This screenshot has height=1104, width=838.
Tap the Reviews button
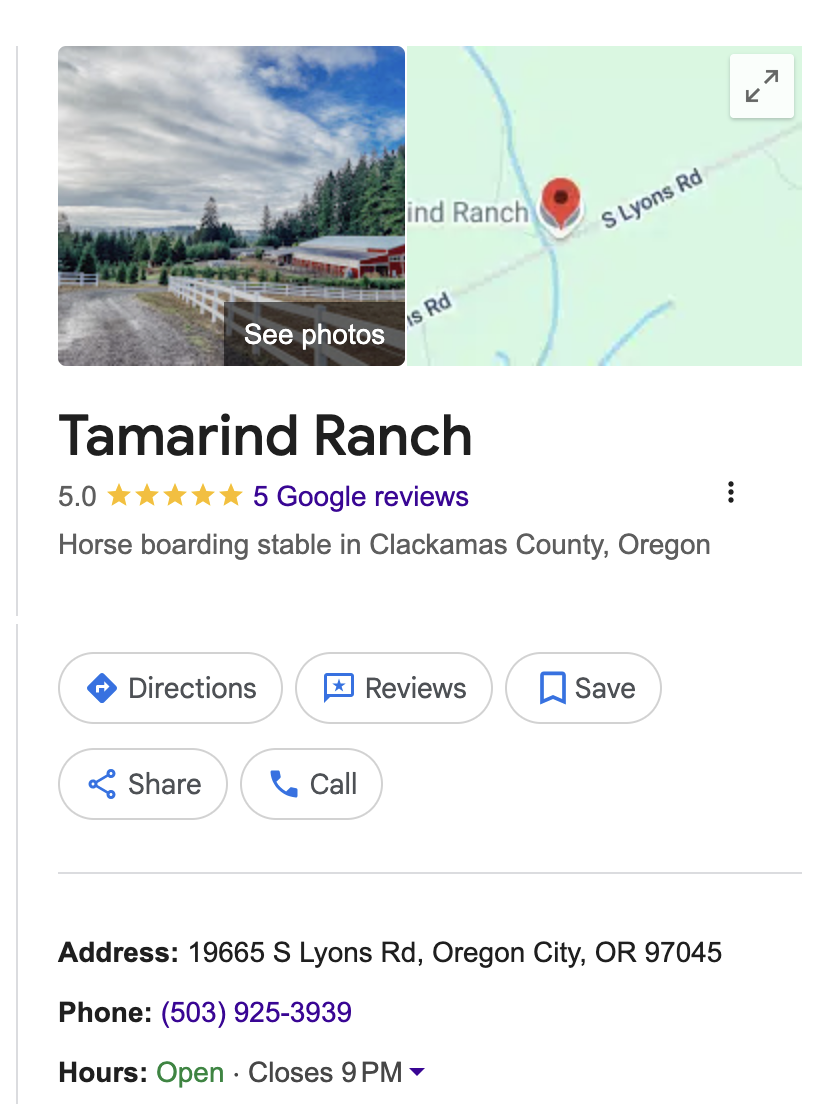click(394, 688)
